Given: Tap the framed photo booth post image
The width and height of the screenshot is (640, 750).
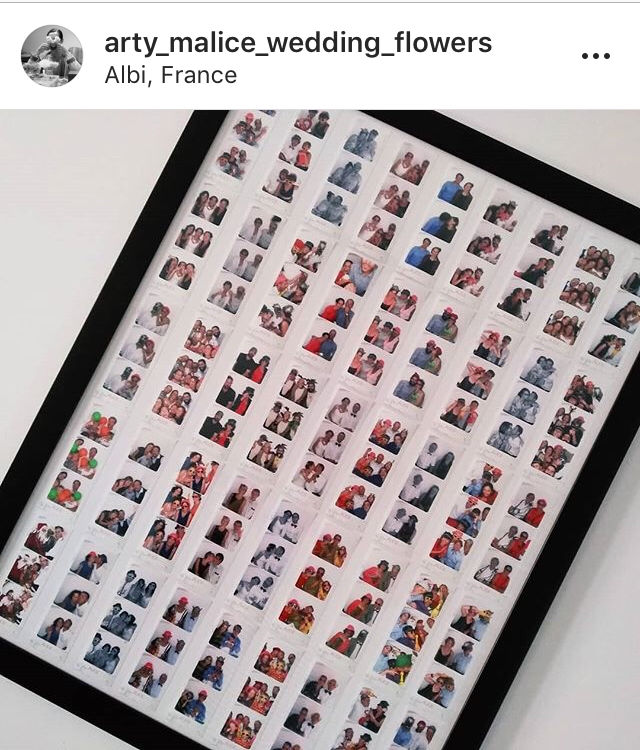Looking at the screenshot, I should point(320,430).
